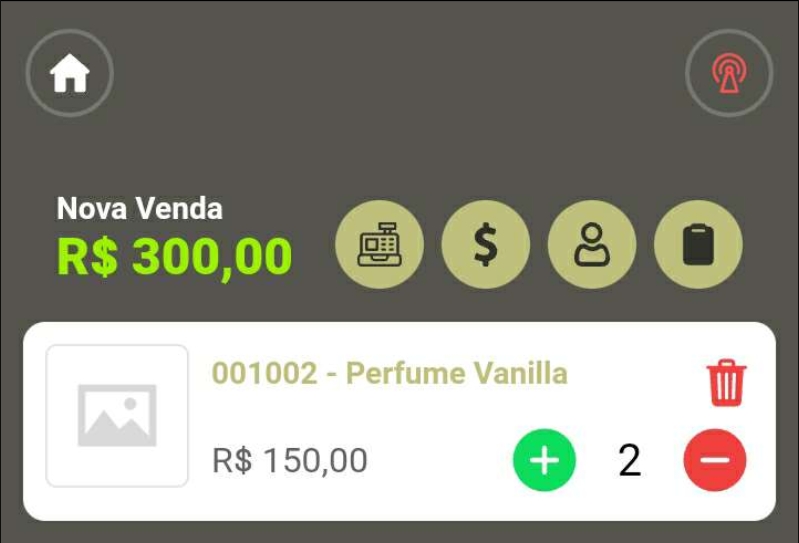Open the Perfume Vanilla product image

[117, 416]
